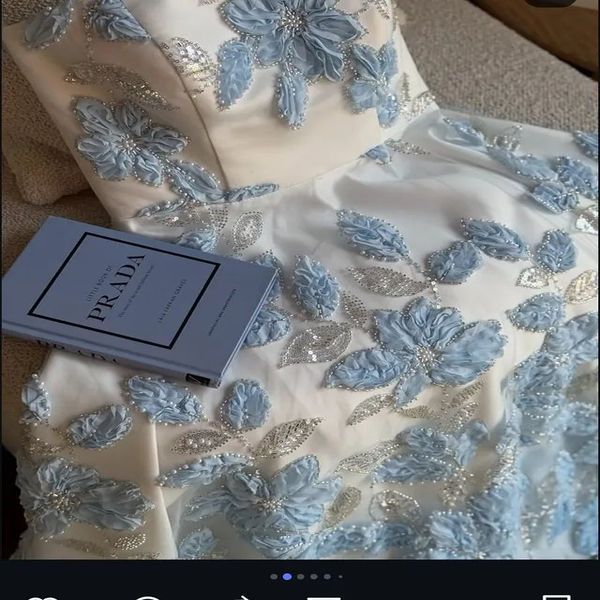Tap the carousel page indicator dots

pos(307,576)
